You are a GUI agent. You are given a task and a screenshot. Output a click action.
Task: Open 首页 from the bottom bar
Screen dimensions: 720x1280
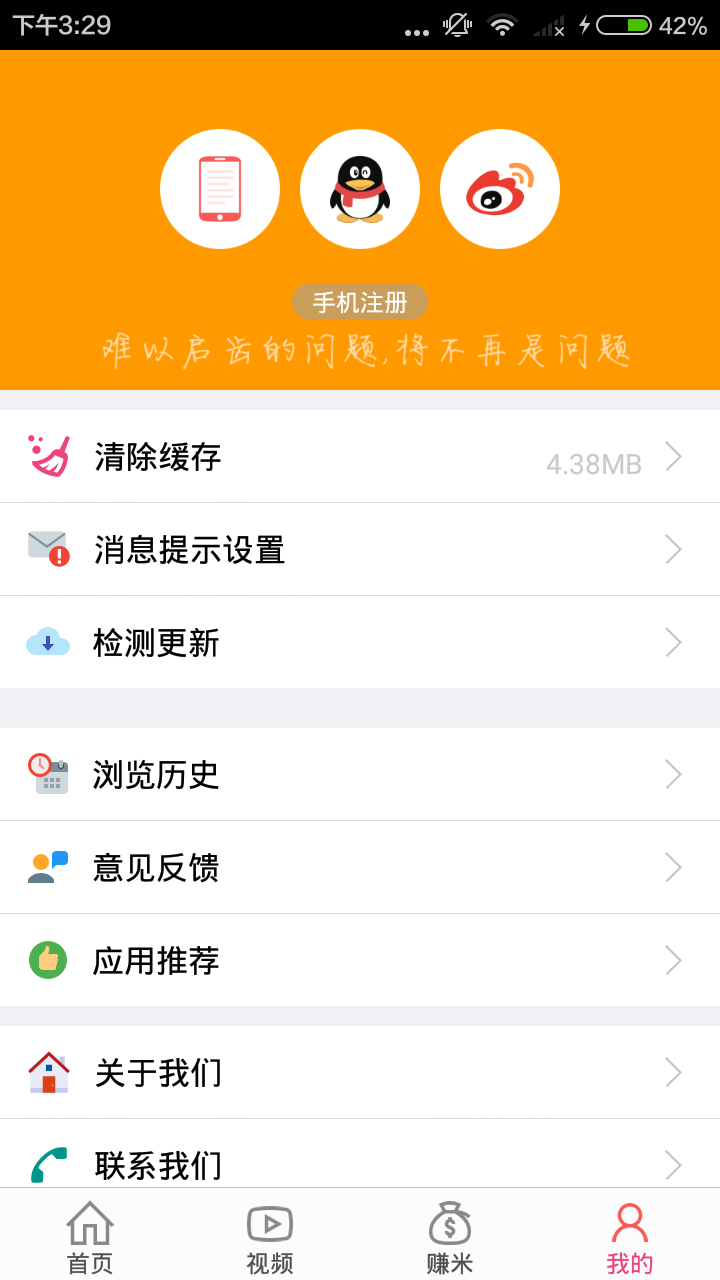point(90,1235)
